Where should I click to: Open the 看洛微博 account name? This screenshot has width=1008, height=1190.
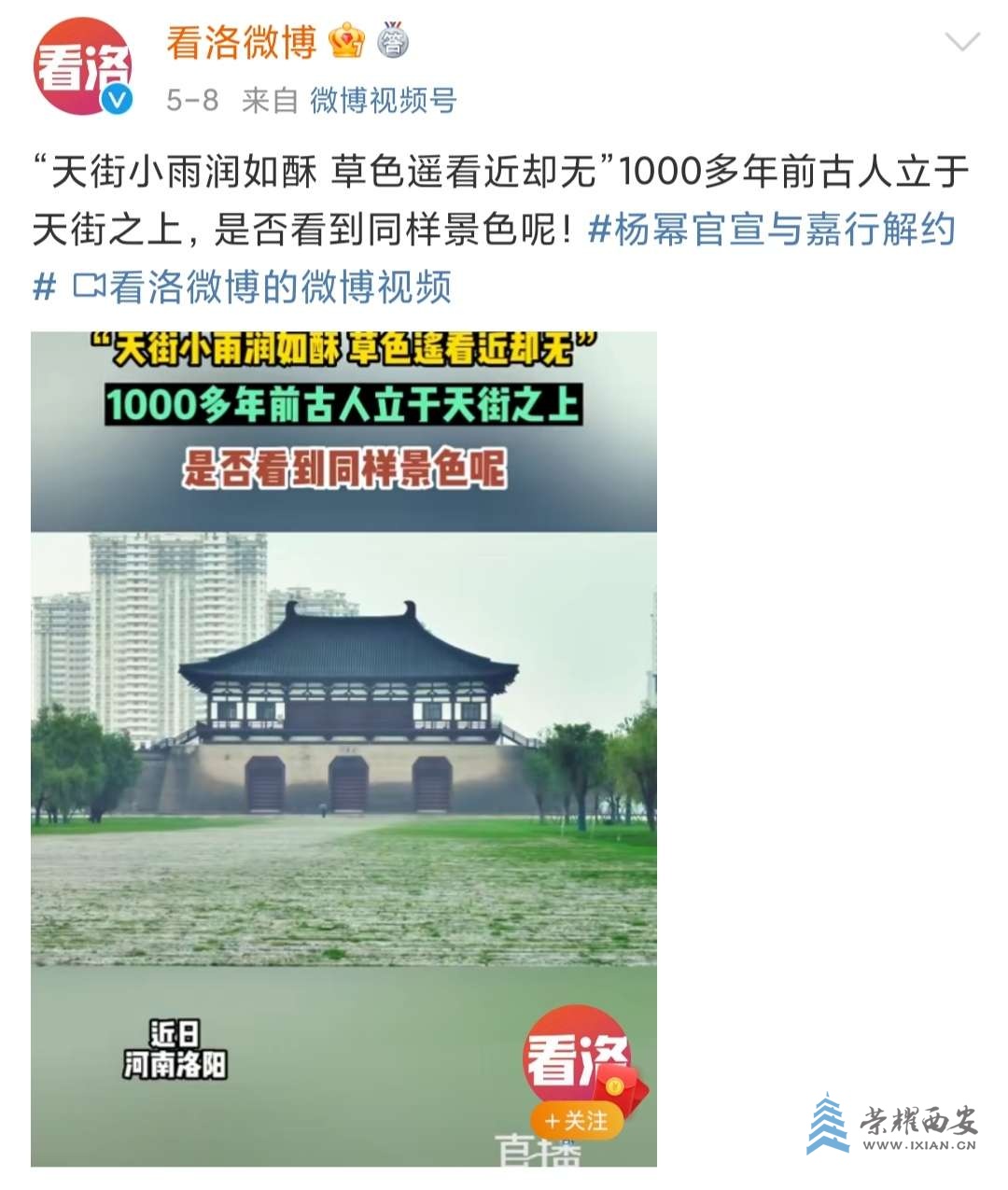coord(242,42)
